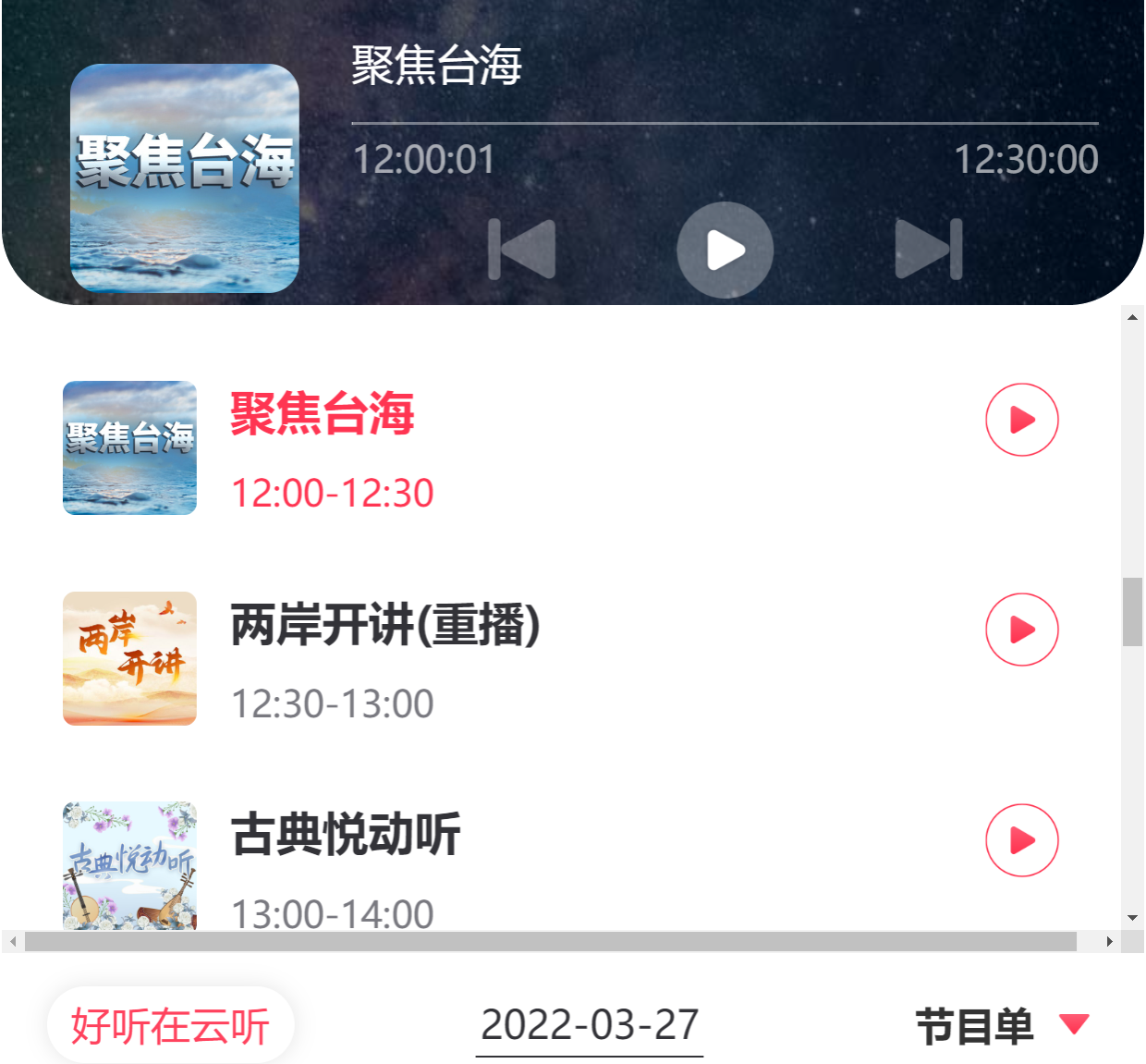Change the date 2022-03-27

(x=590, y=1026)
